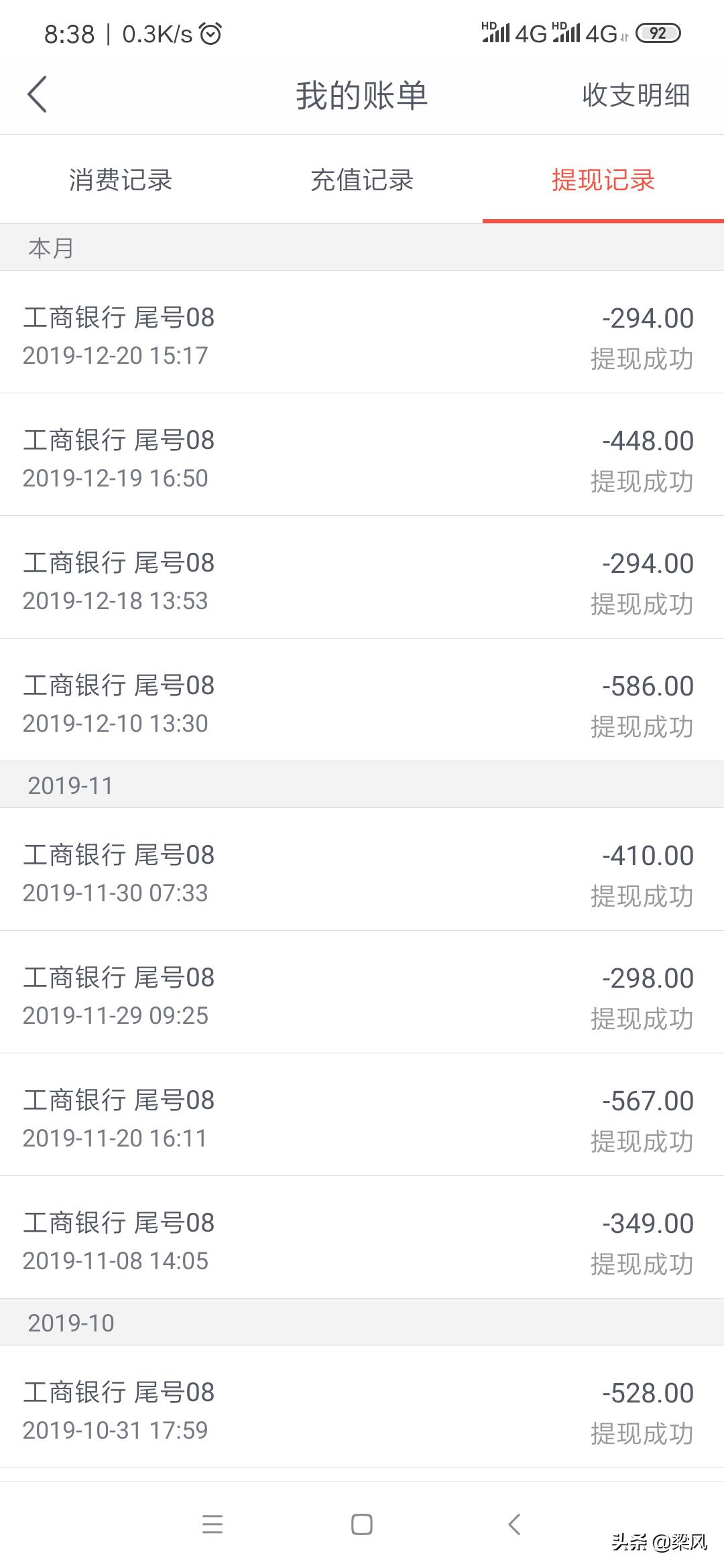Select the 提现记录 tab
724x1568 pixels.
click(603, 180)
